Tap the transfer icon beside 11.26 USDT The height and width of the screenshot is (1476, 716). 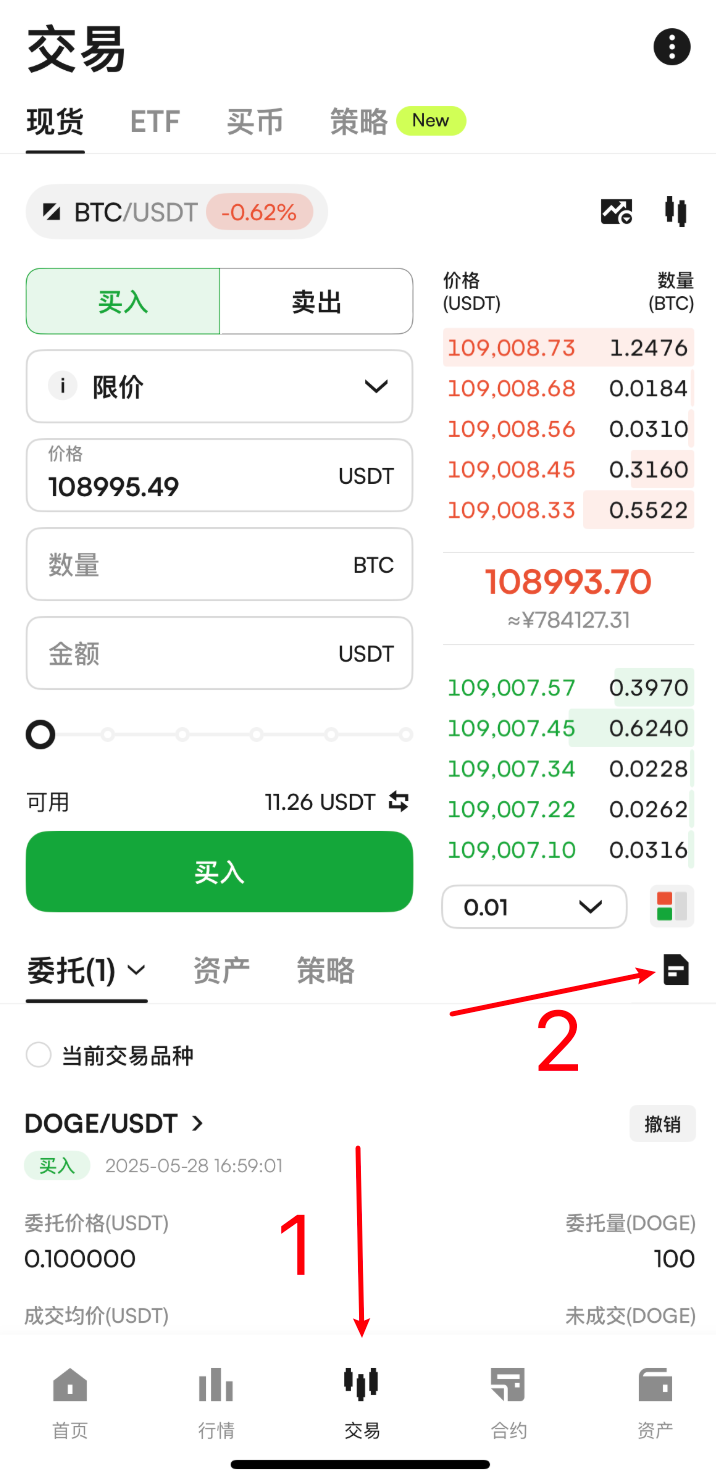point(399,801)
